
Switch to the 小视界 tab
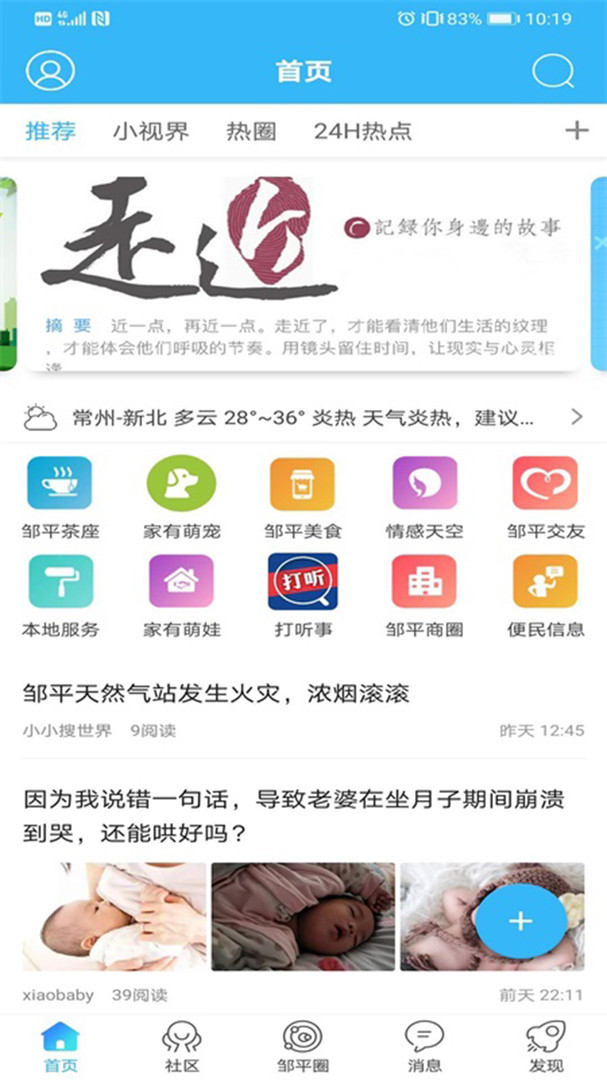[x=150, y=131]
